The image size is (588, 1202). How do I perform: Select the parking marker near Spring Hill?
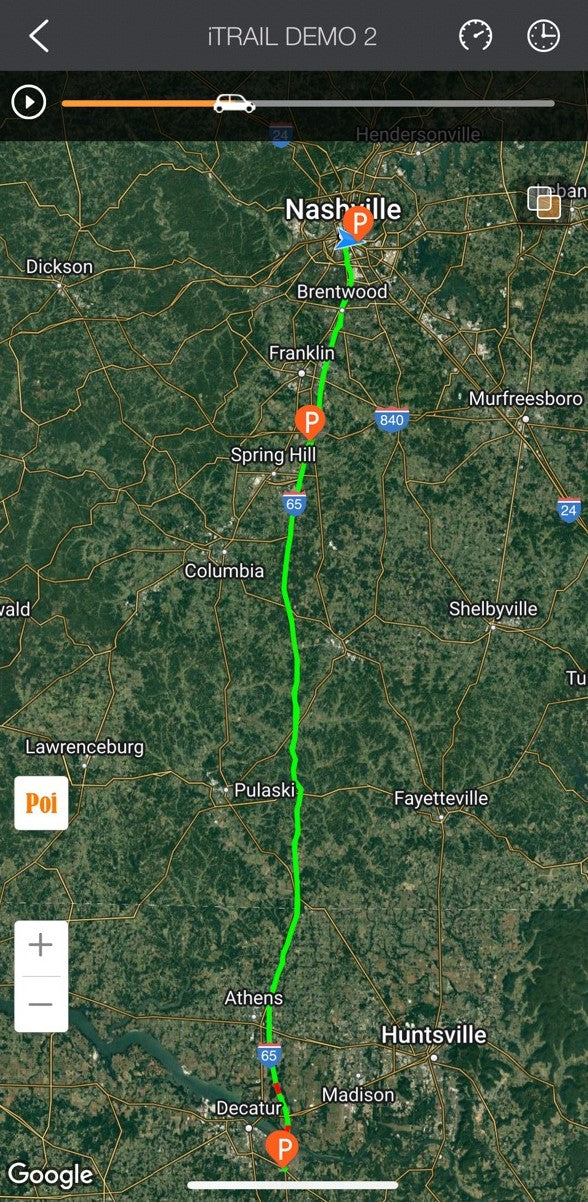310,420
